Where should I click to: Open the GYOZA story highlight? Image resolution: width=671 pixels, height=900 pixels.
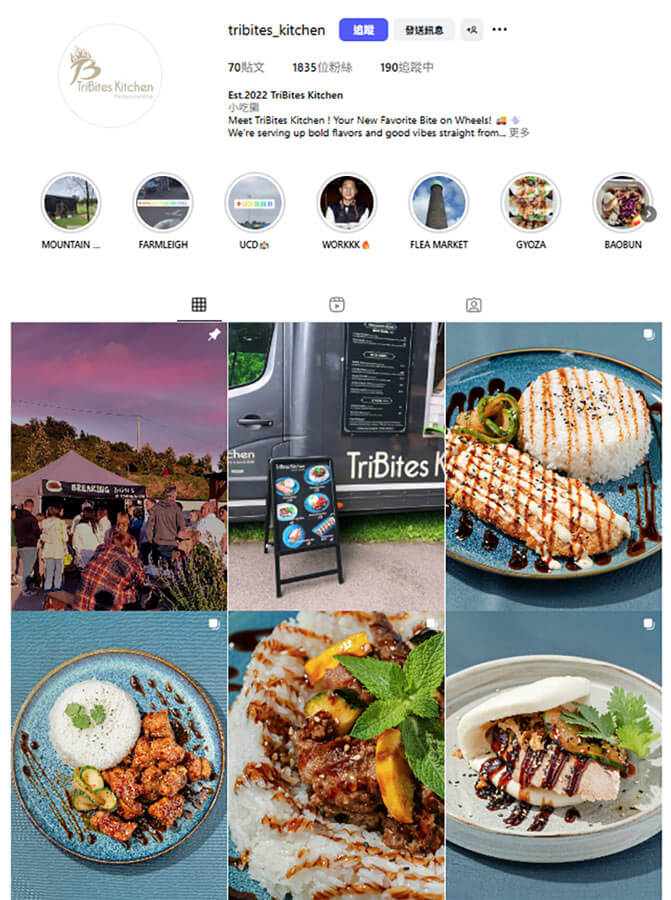(531, 203)
